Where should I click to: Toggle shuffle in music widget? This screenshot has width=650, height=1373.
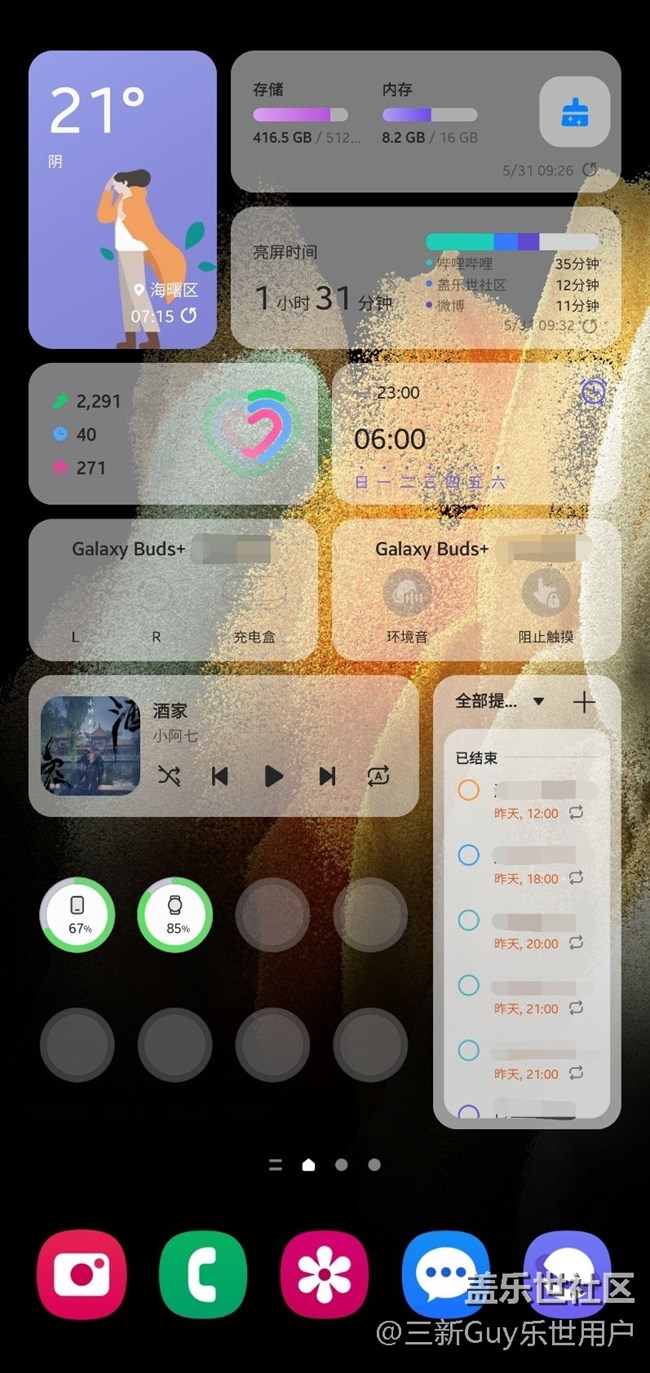[x=169, y=776]
